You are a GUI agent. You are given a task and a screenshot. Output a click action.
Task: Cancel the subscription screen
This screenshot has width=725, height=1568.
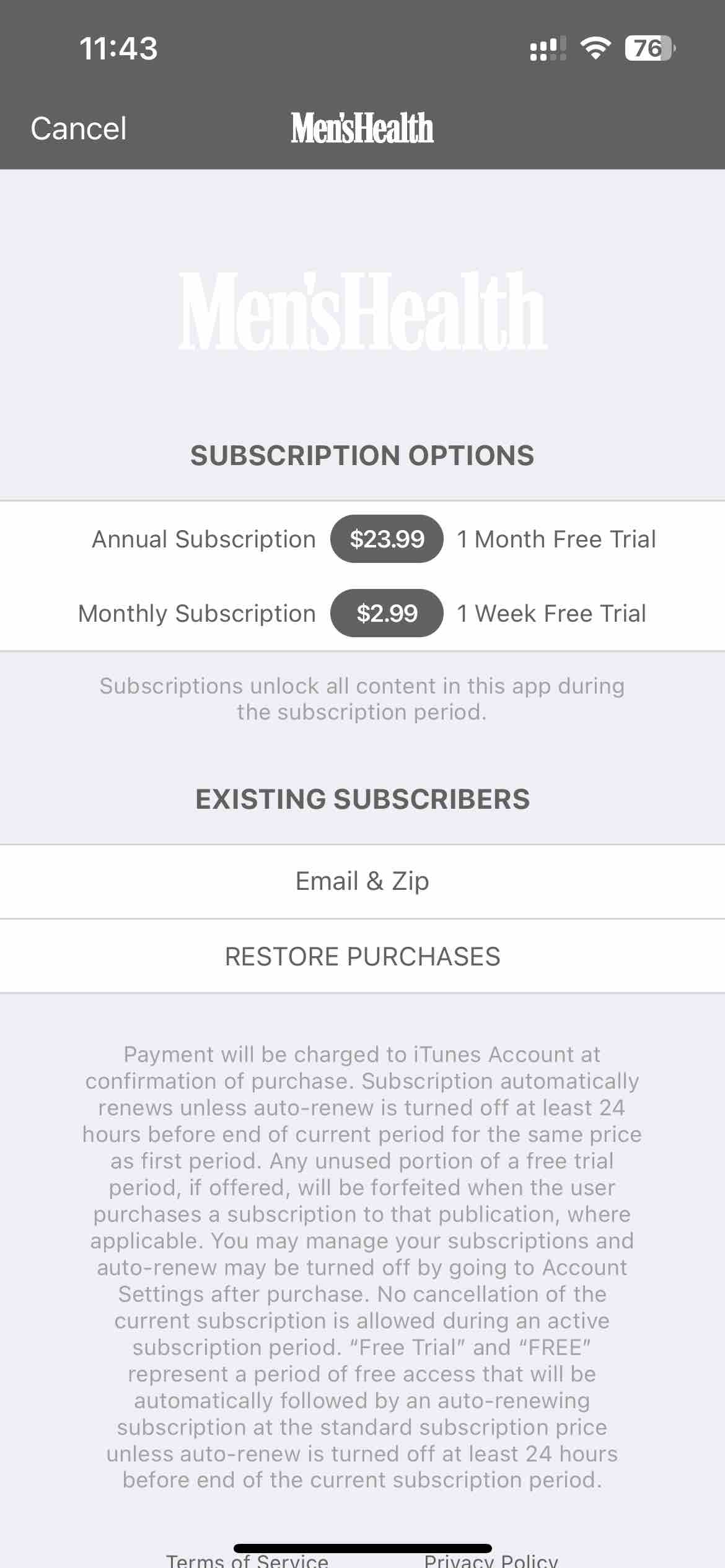tap(79, 129)
